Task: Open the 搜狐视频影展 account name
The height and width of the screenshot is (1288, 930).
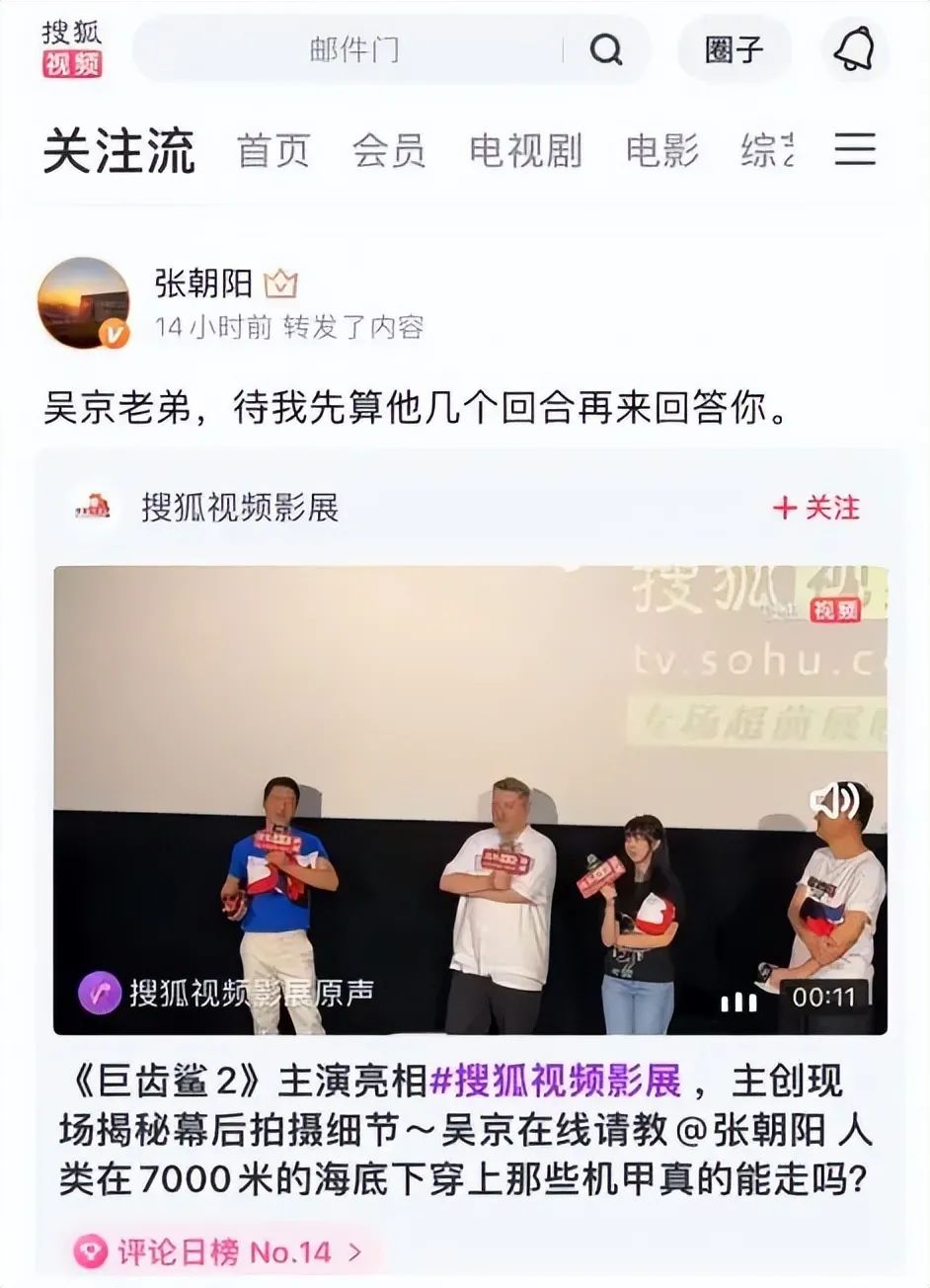Action: coord(240,508)
